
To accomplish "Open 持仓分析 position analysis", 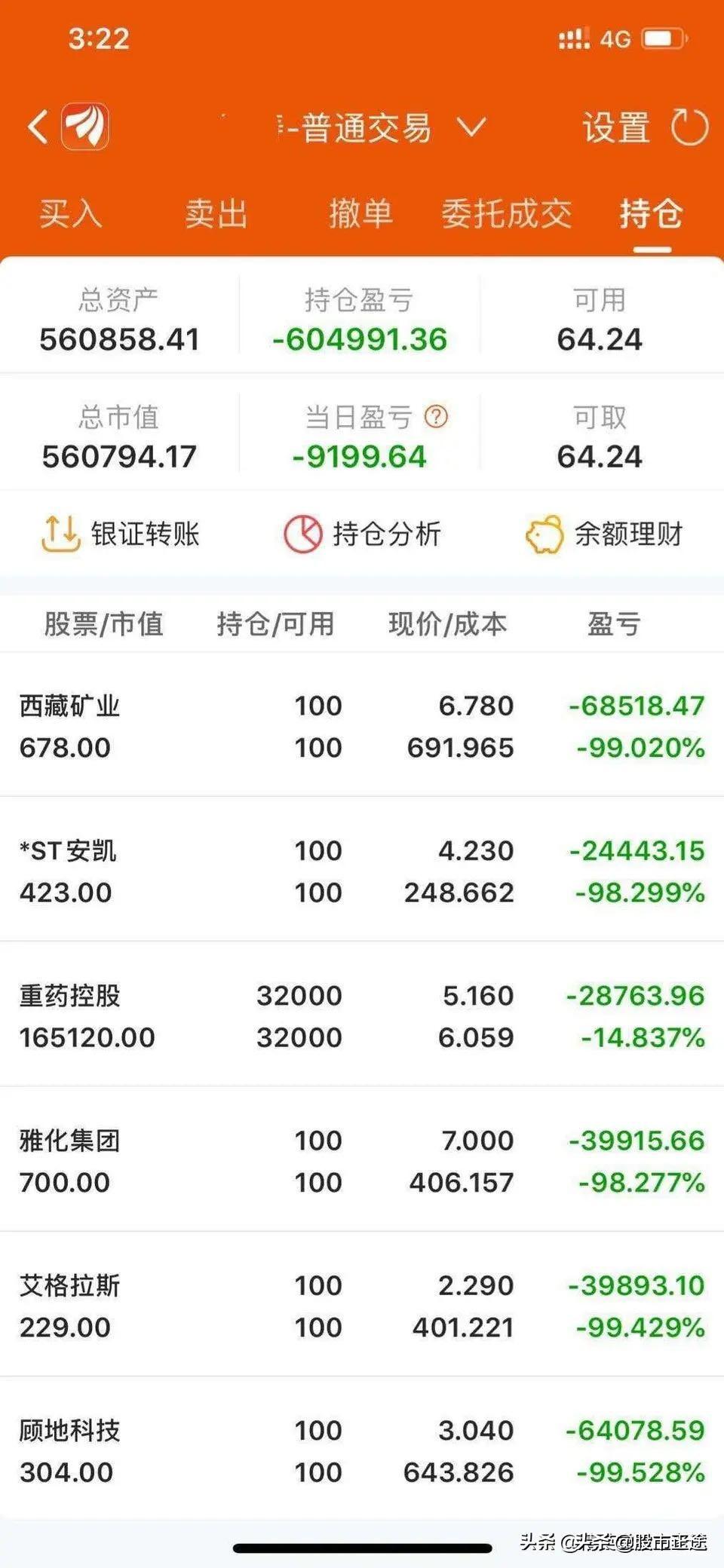I will tap(362, 534).
